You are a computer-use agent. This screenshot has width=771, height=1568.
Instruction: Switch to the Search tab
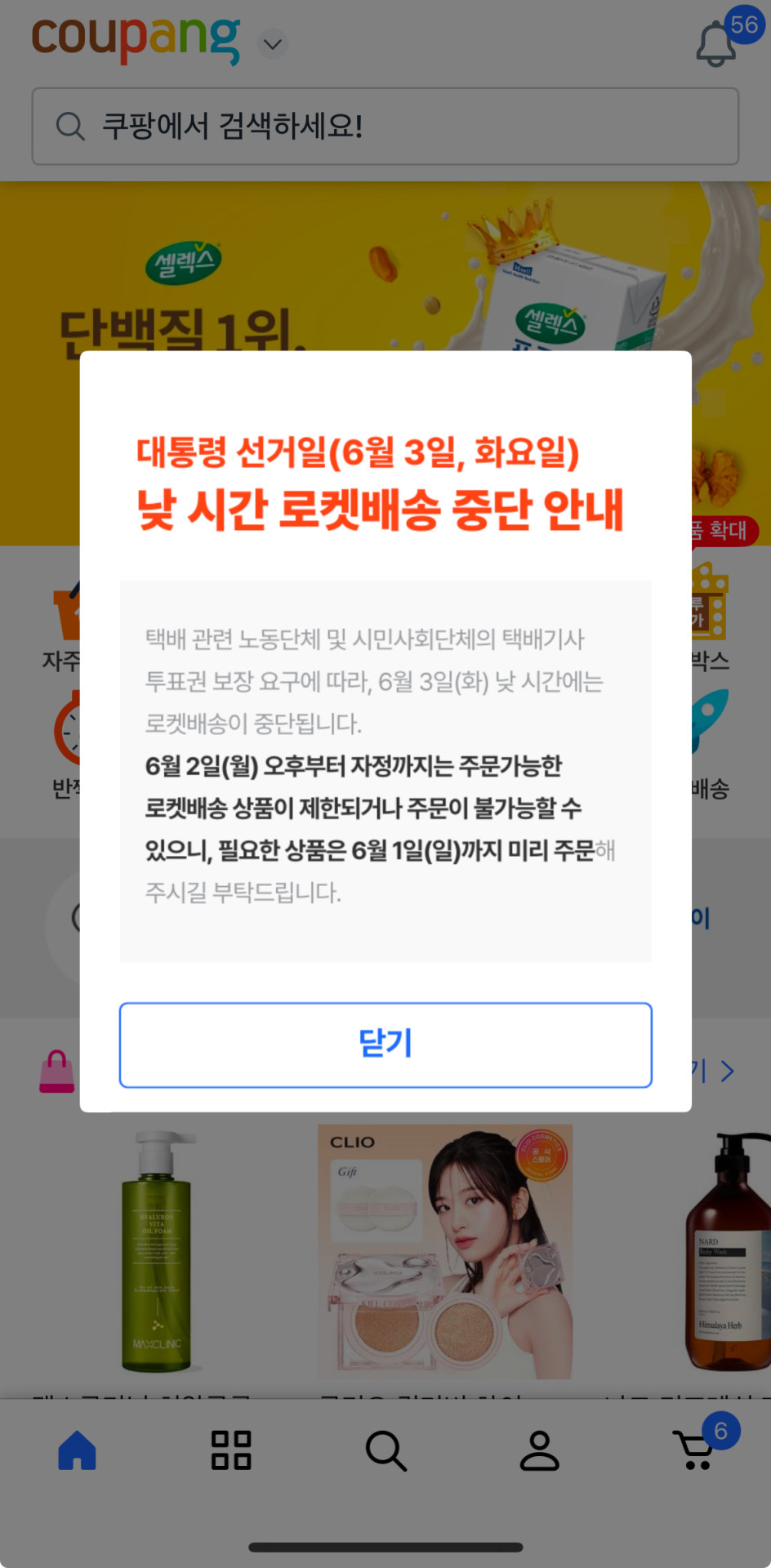click(385, 1450)
